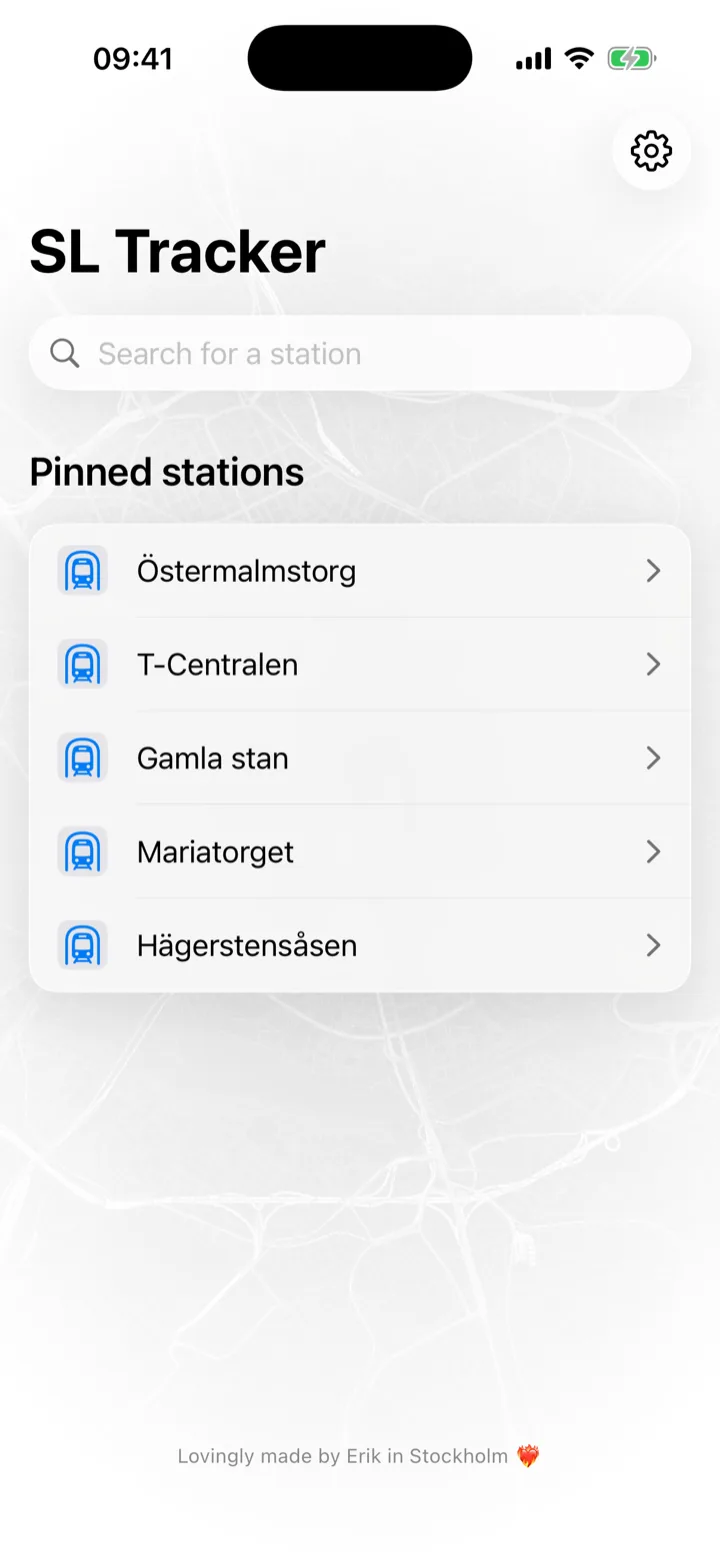Open the Östermalmstorg pinned station
720x1565 pixels.
[x=360, y=571]
